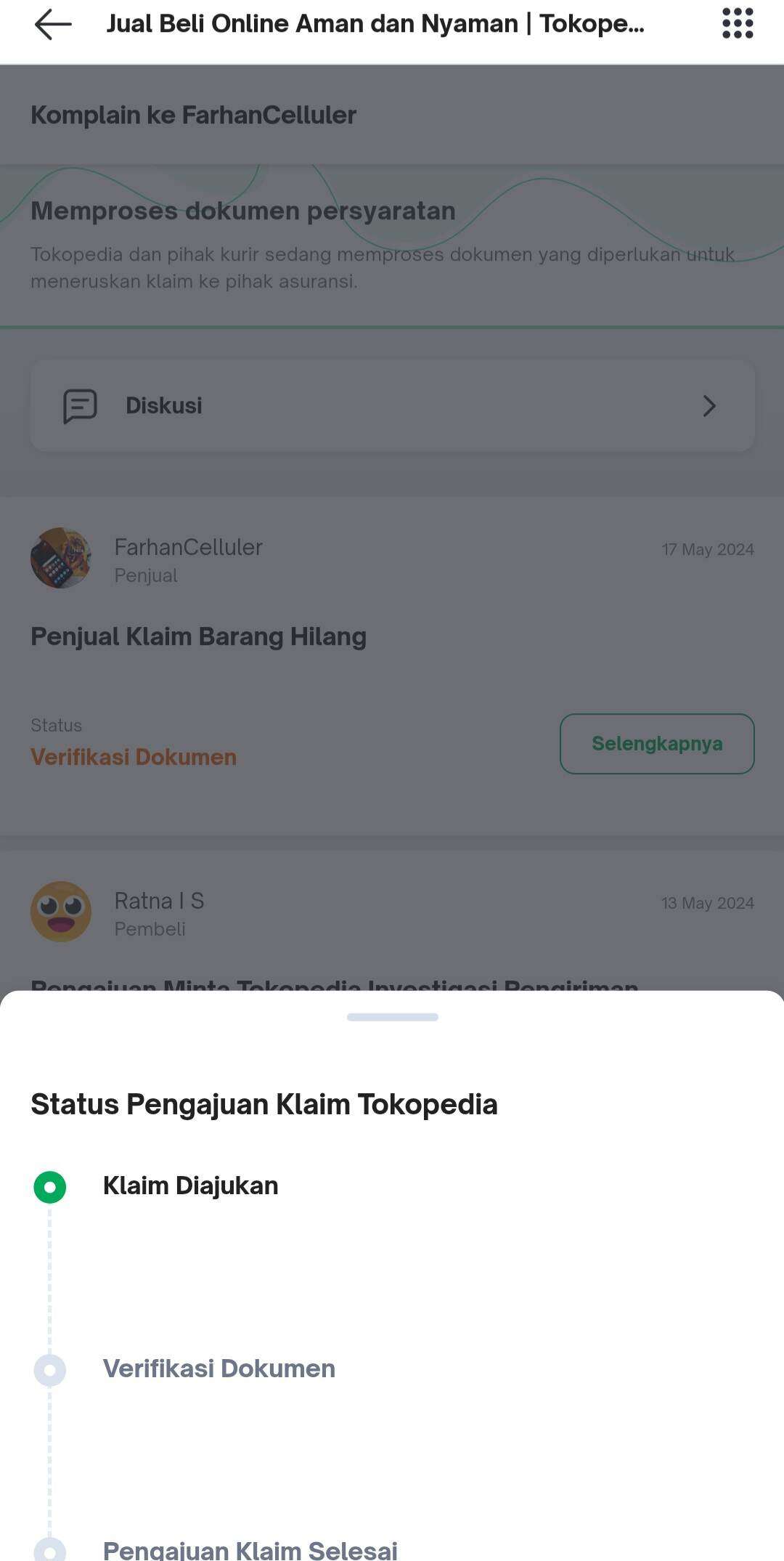Grab the bottom sheet drag handle
The height and width of the screenshot is (1561, 784).
tap(393, 1017)
